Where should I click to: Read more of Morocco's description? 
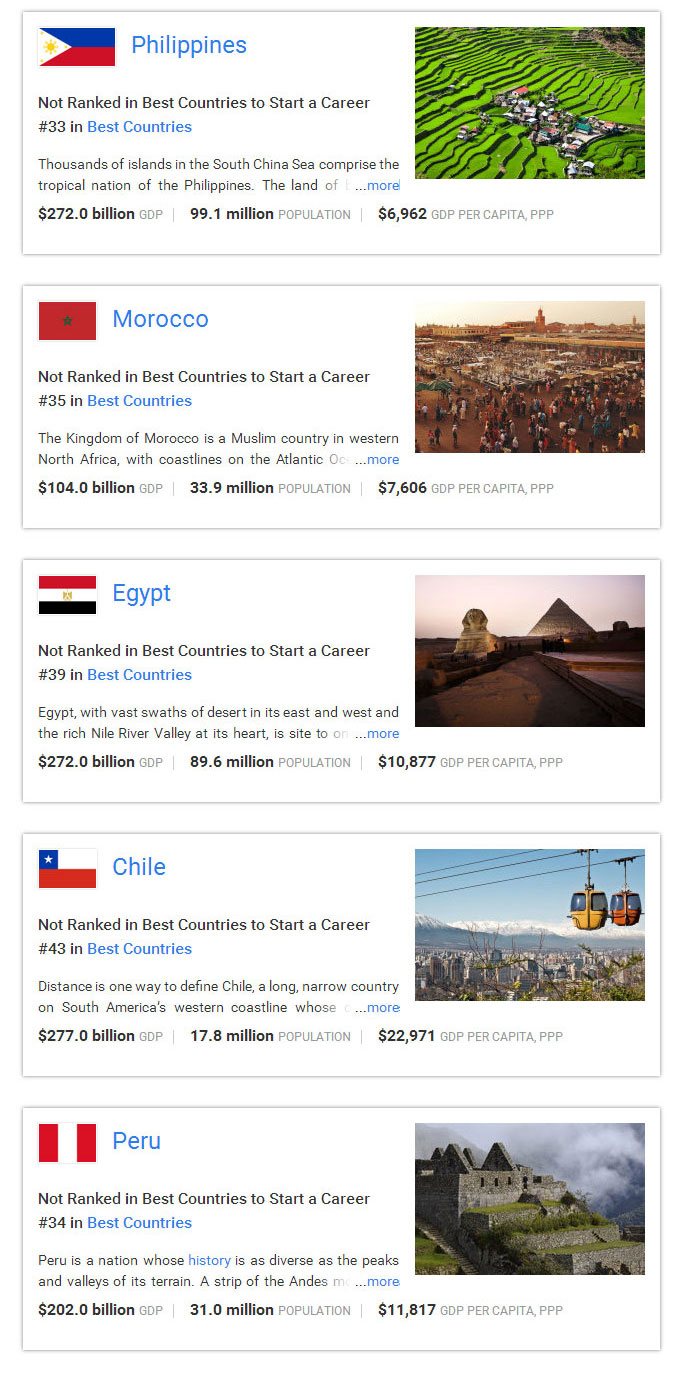tap(382, 460)
